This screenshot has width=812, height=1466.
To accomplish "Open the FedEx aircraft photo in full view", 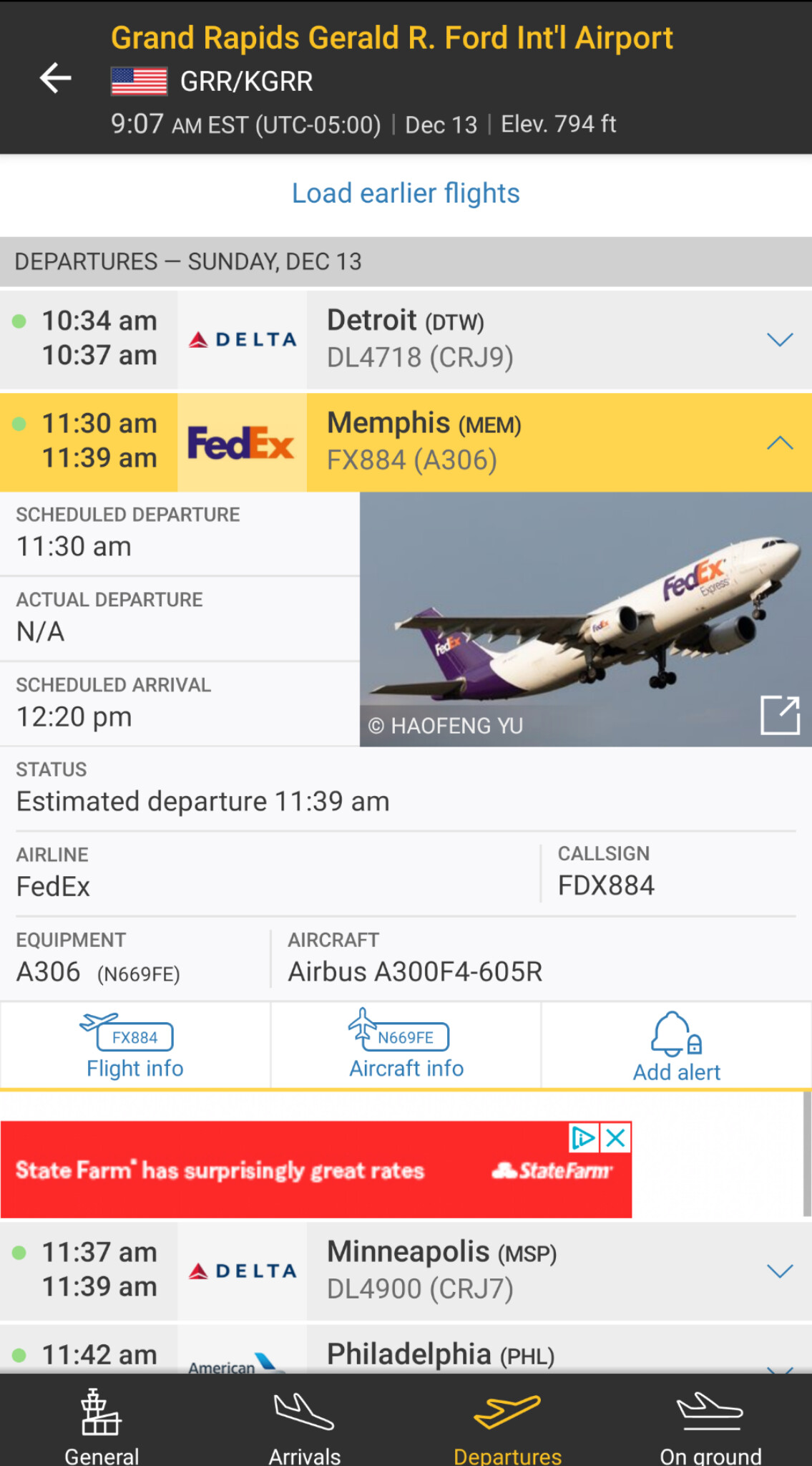I will 779,714.
